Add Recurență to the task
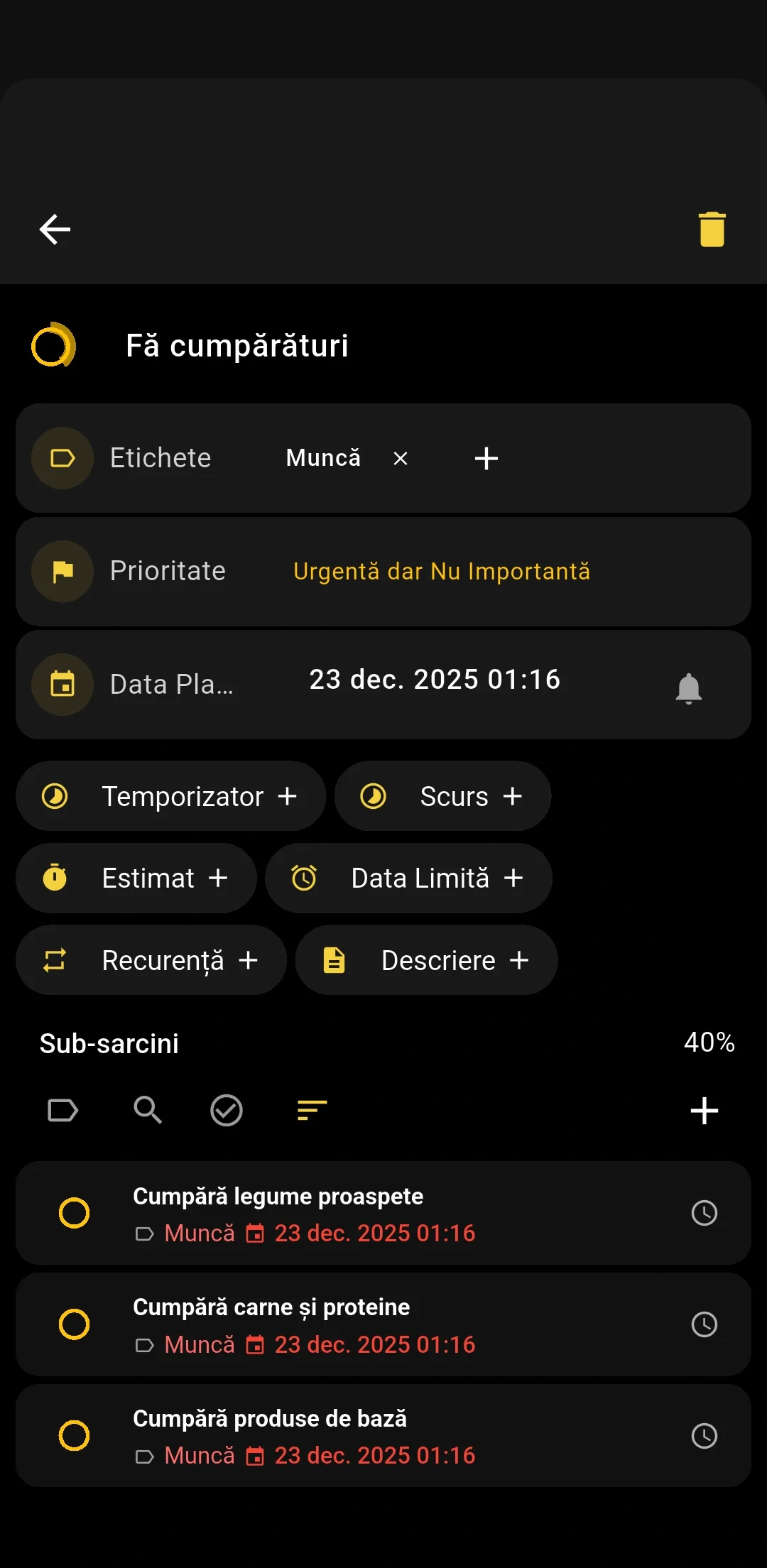This screenshot has width=767, height=1568. (x=151, y=961)
